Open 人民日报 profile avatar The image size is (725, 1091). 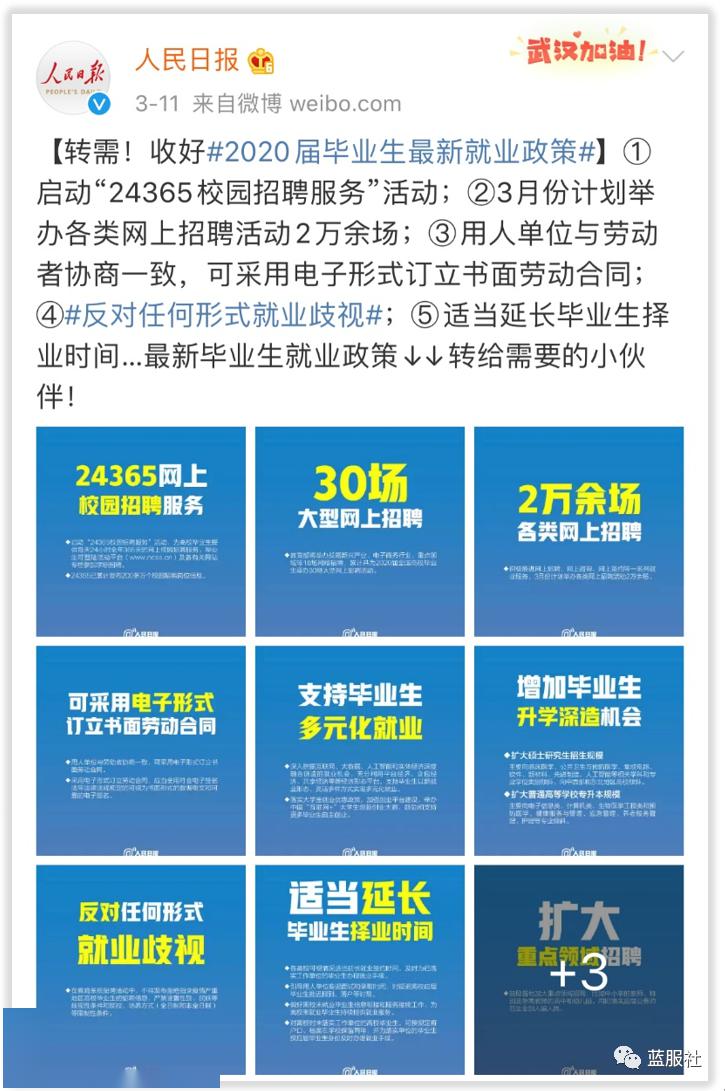(x=73, y=78)
